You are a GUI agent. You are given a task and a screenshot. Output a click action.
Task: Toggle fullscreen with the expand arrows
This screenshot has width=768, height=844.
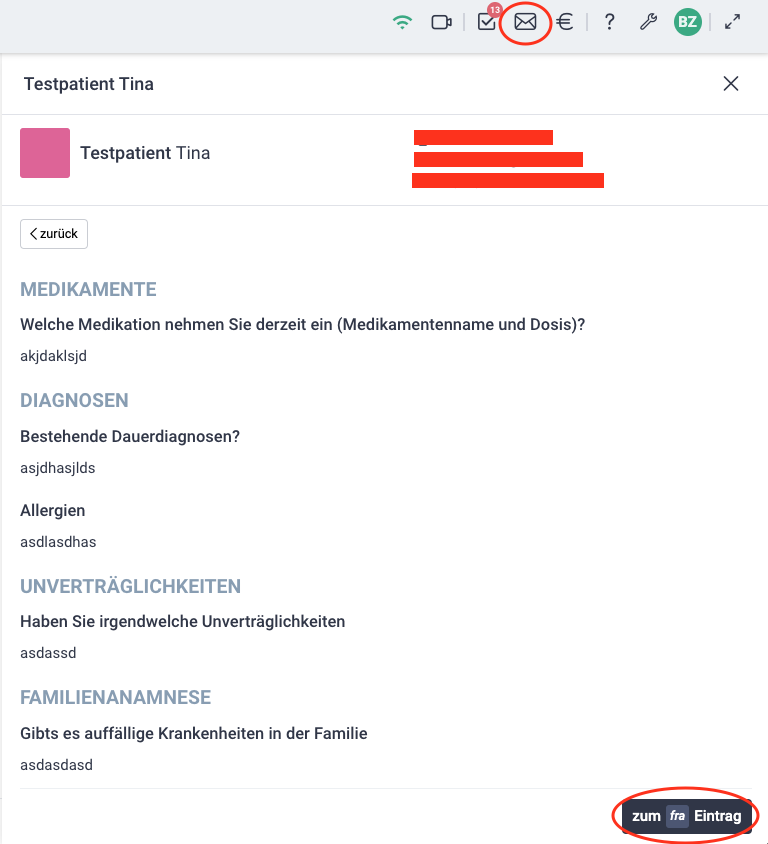(x=733, y=22)
